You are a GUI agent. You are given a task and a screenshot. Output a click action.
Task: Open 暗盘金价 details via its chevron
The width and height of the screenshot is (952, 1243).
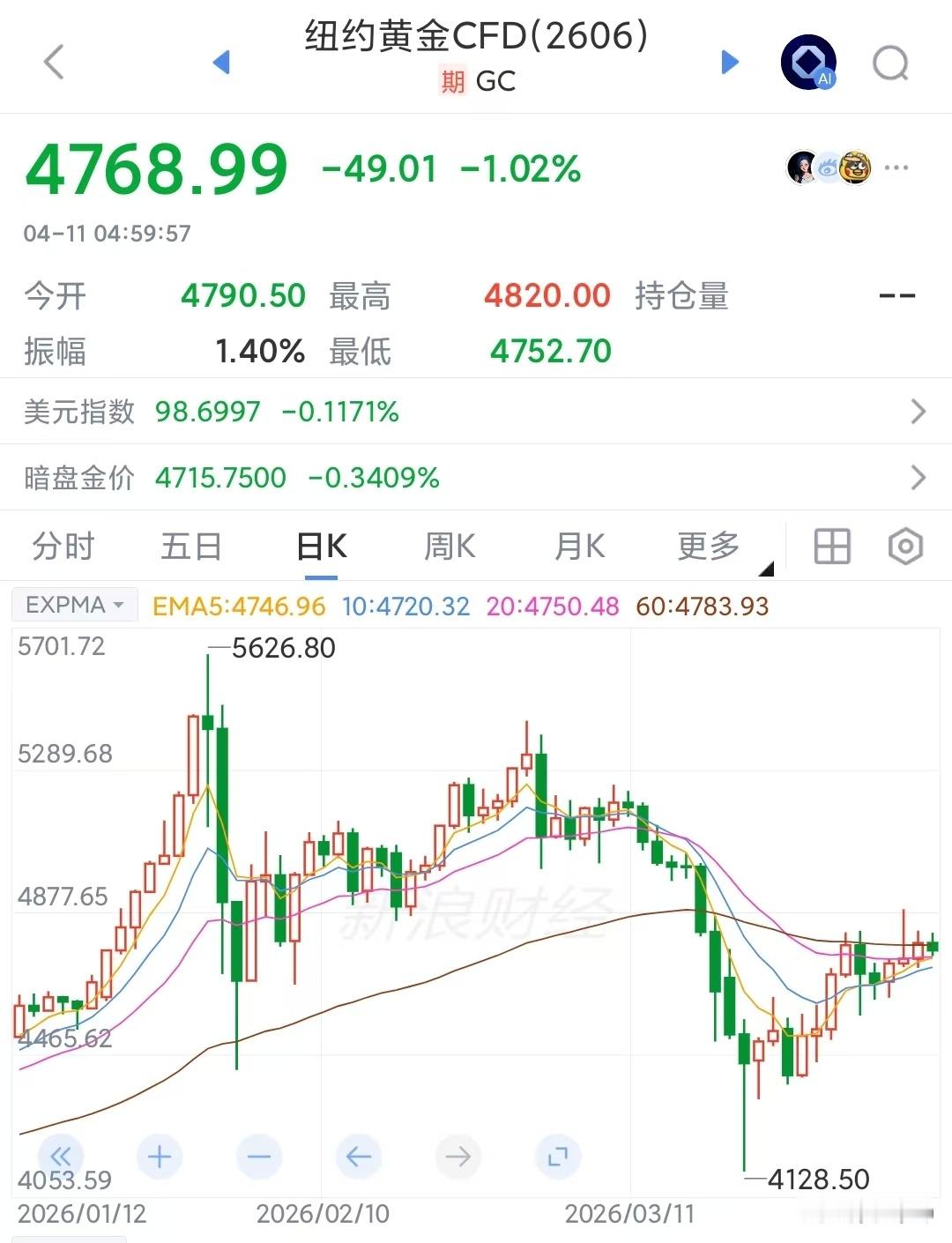coord(919,477)
